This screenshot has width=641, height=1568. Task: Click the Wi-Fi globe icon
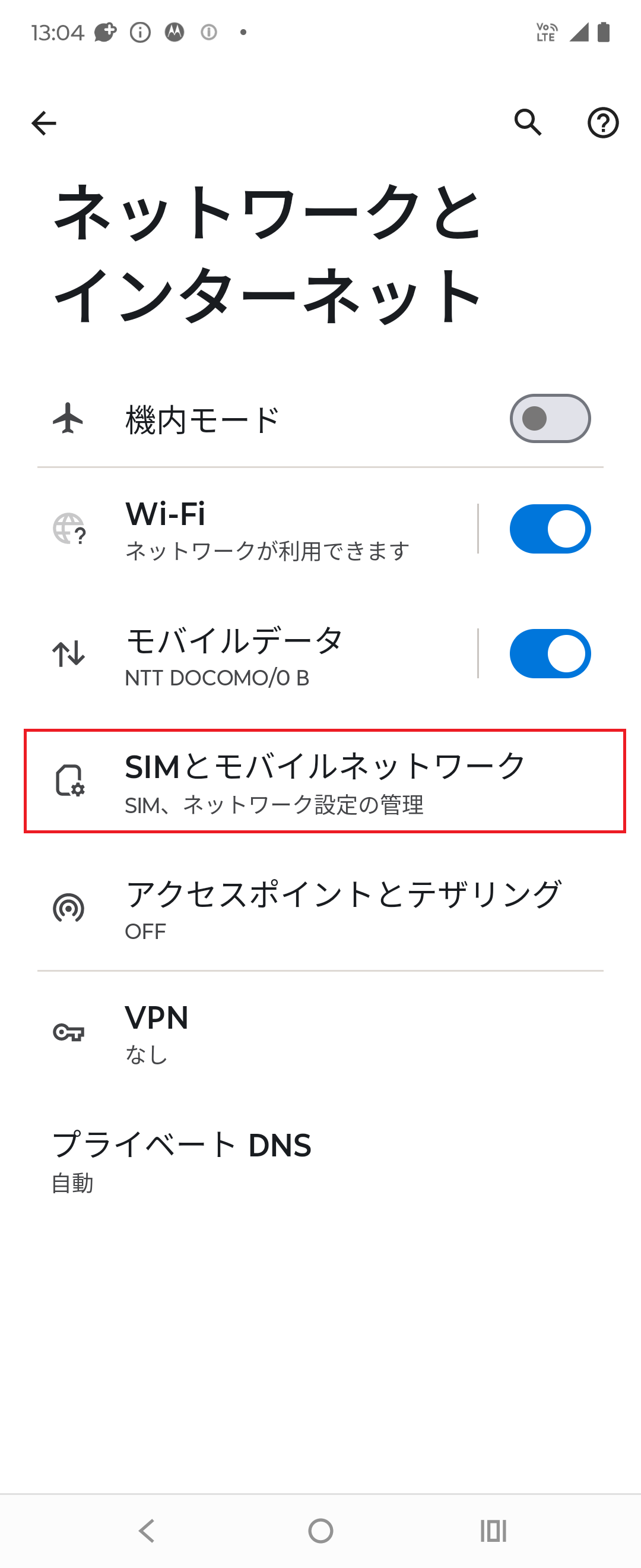click(x=69, y=529)
